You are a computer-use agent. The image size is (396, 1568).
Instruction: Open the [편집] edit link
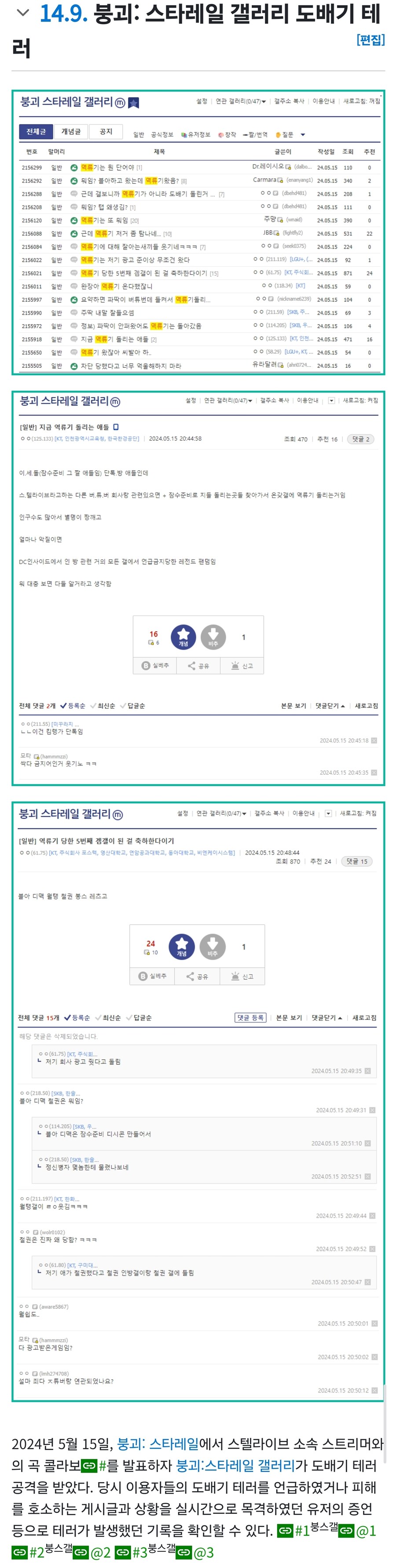coord(370,40)
